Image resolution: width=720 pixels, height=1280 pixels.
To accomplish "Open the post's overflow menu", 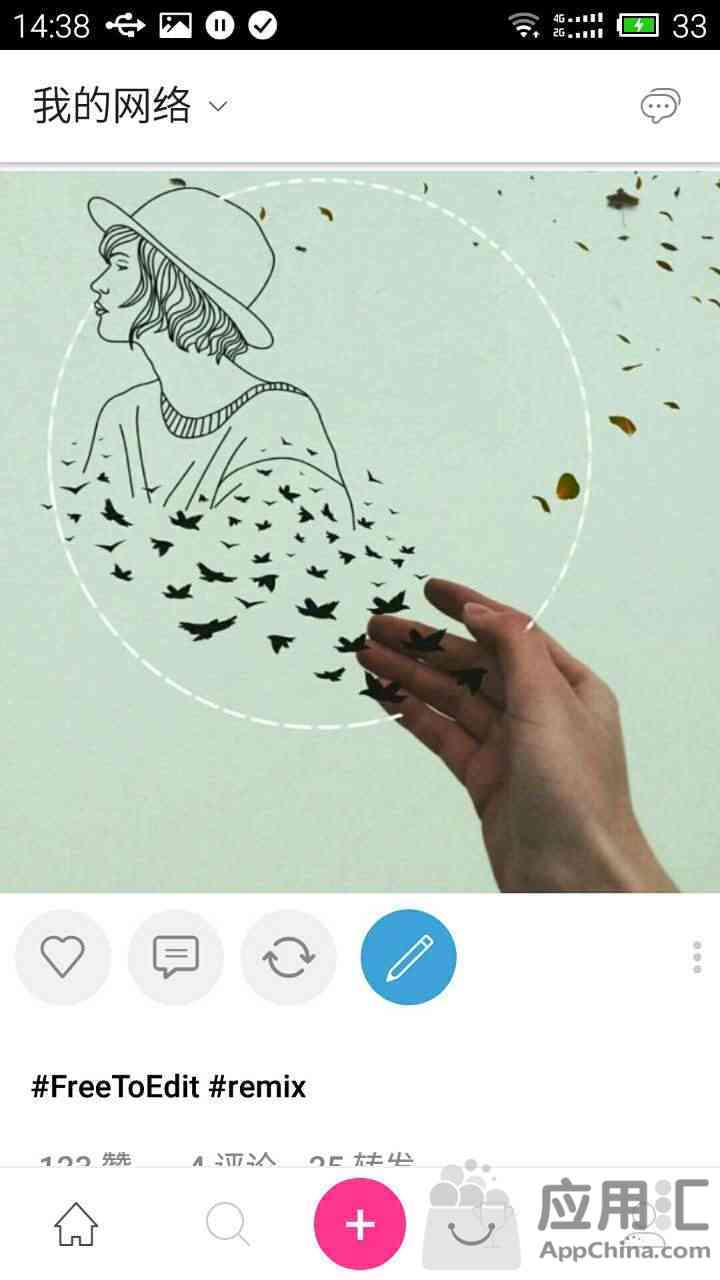I will pyautogui.click(x=697, y=957).
